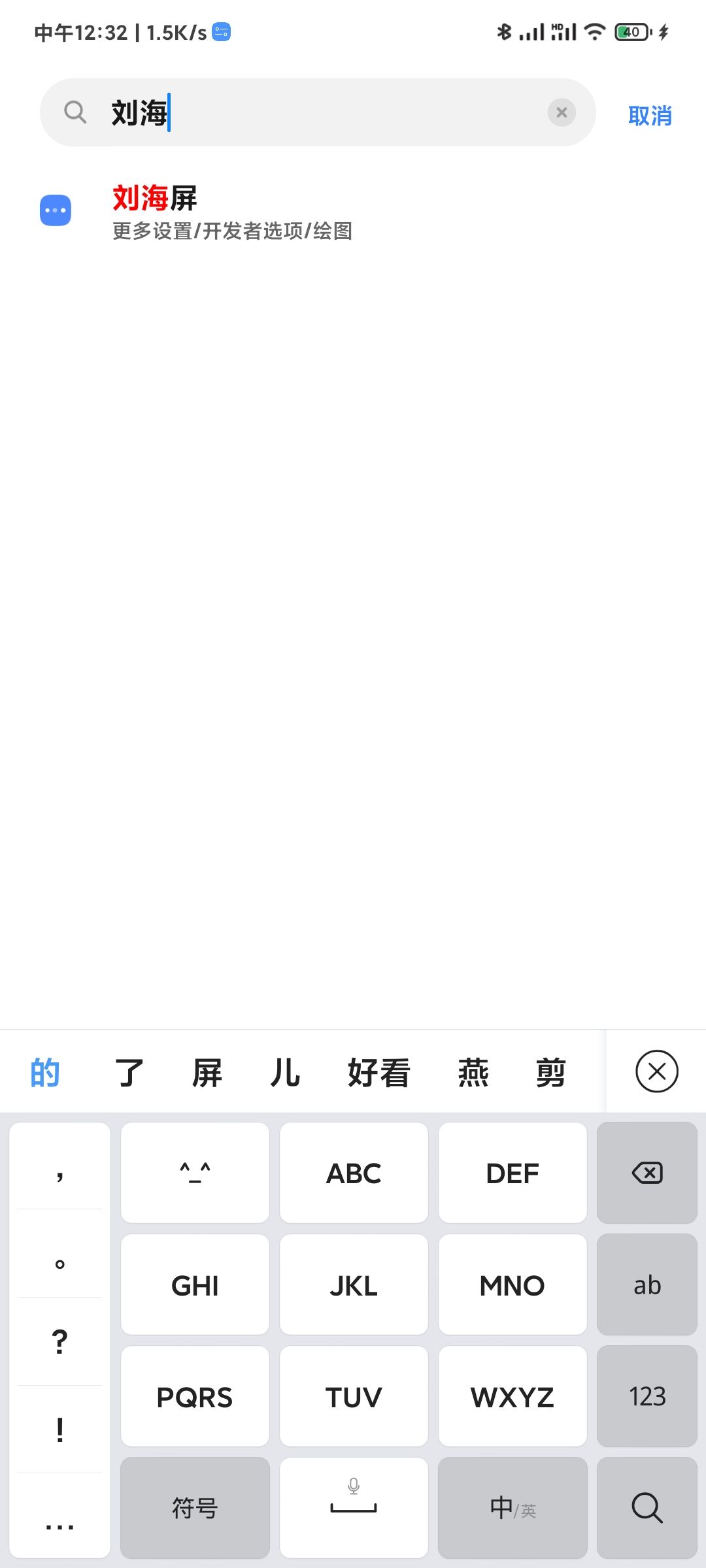The width and height of the screenshot is (706, 1568).
Task: Tap the WXYZ key
Action: (513, 1397)
